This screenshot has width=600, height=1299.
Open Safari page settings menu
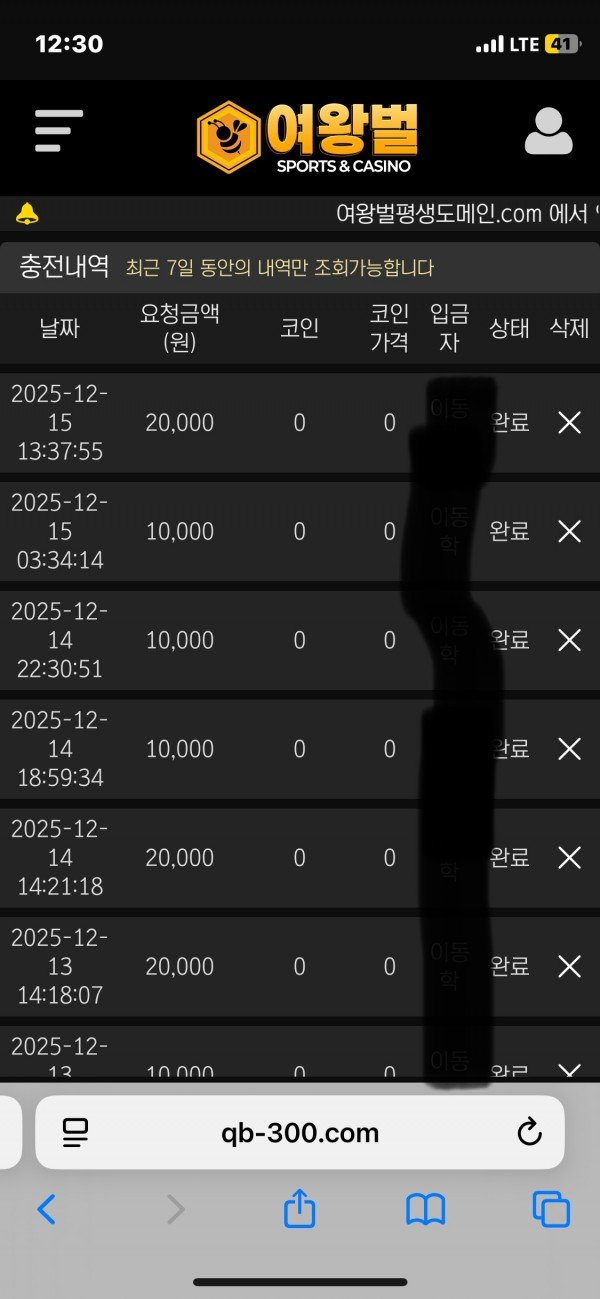[x=76, y=1133]
